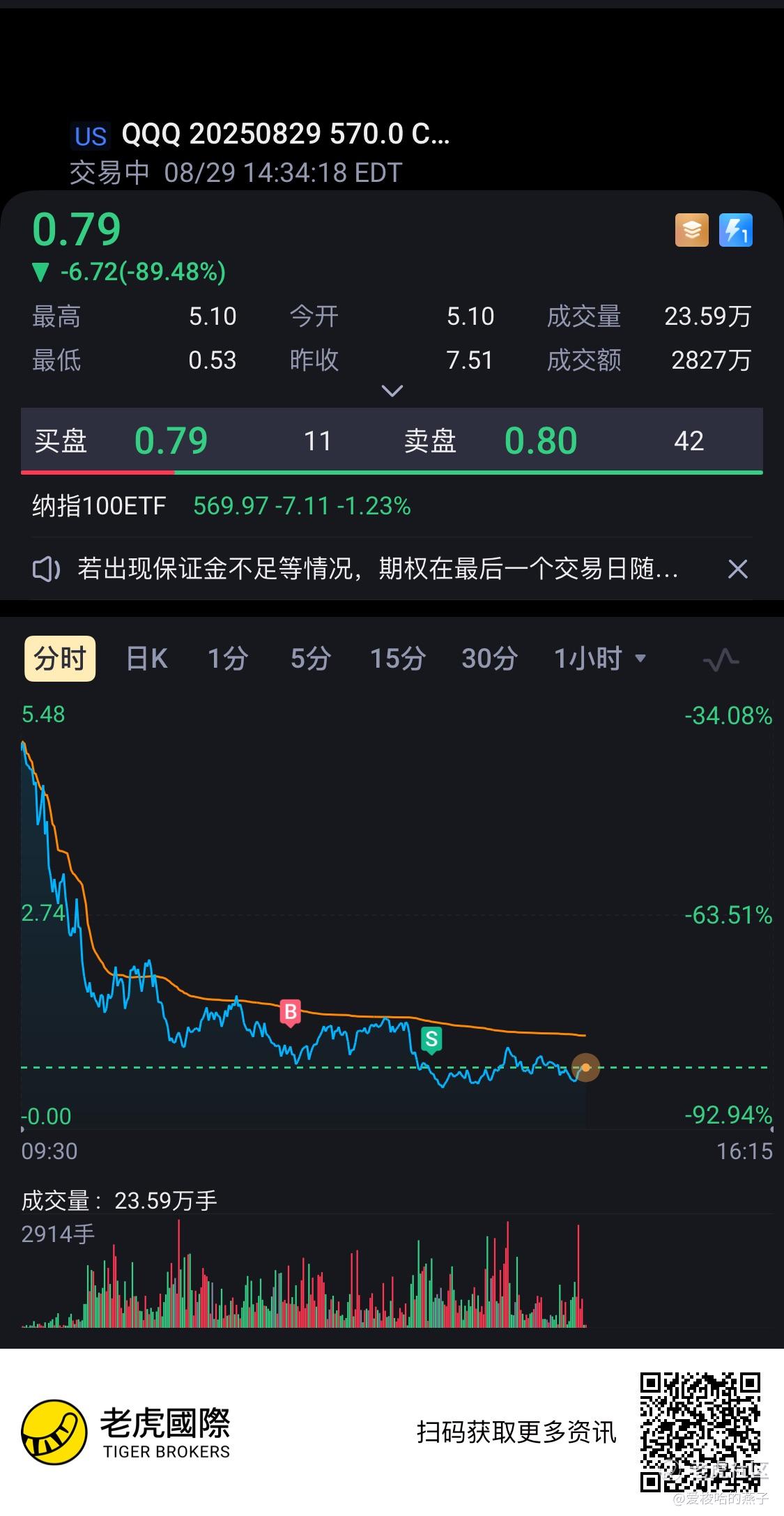
Task: Select the 1分 chart interval
Action: click(228, 658)
